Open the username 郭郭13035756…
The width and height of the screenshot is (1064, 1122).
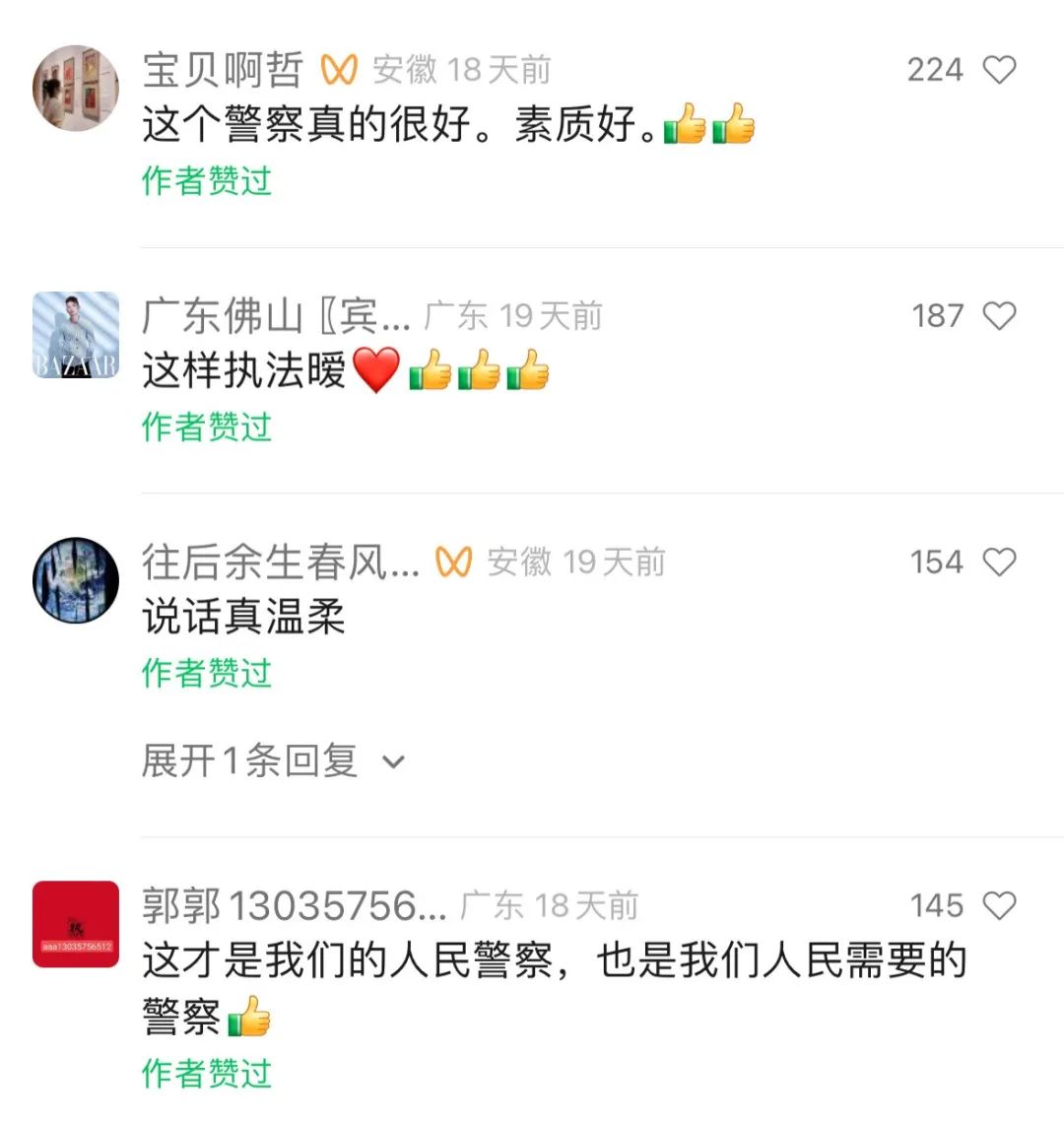coord(294,906)
